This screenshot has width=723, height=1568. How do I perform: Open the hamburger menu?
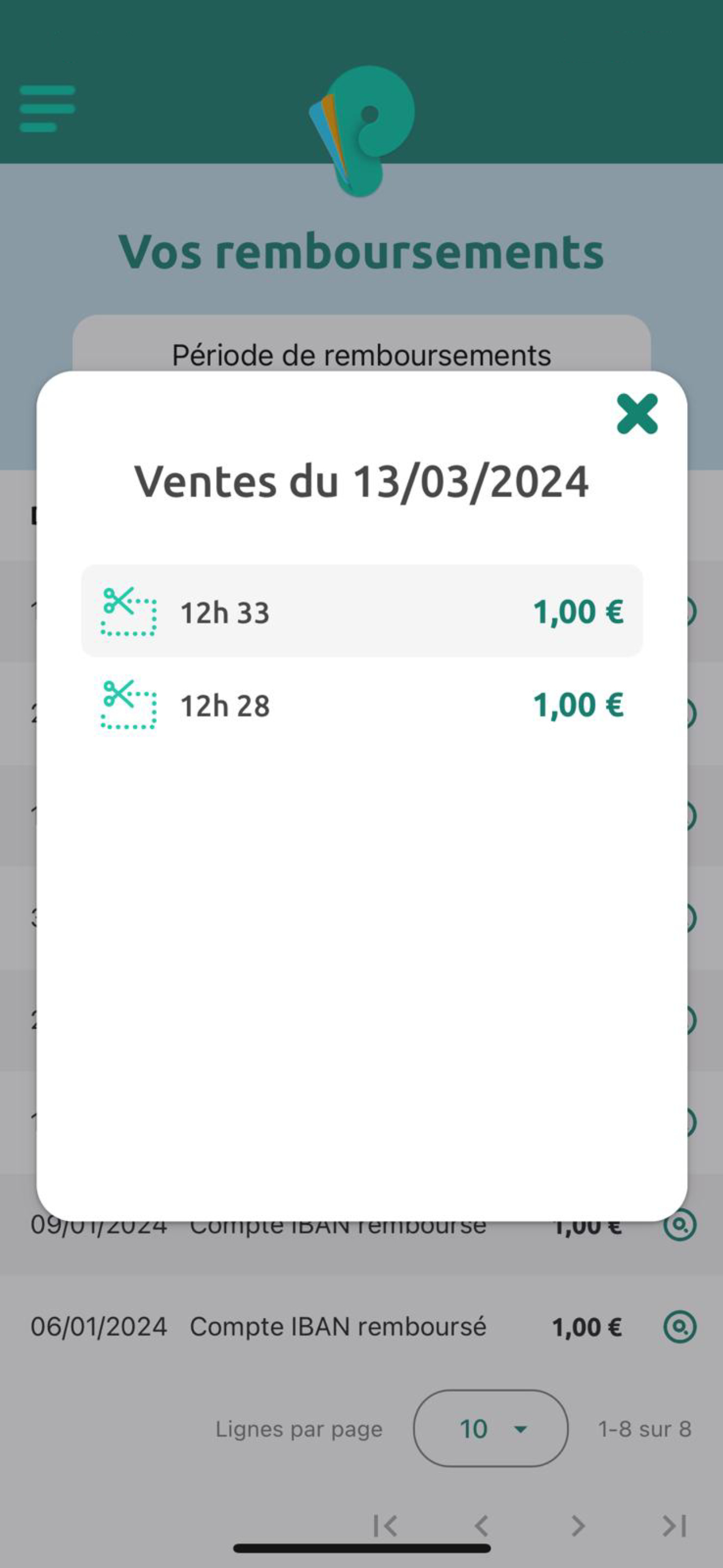[48, 108]
